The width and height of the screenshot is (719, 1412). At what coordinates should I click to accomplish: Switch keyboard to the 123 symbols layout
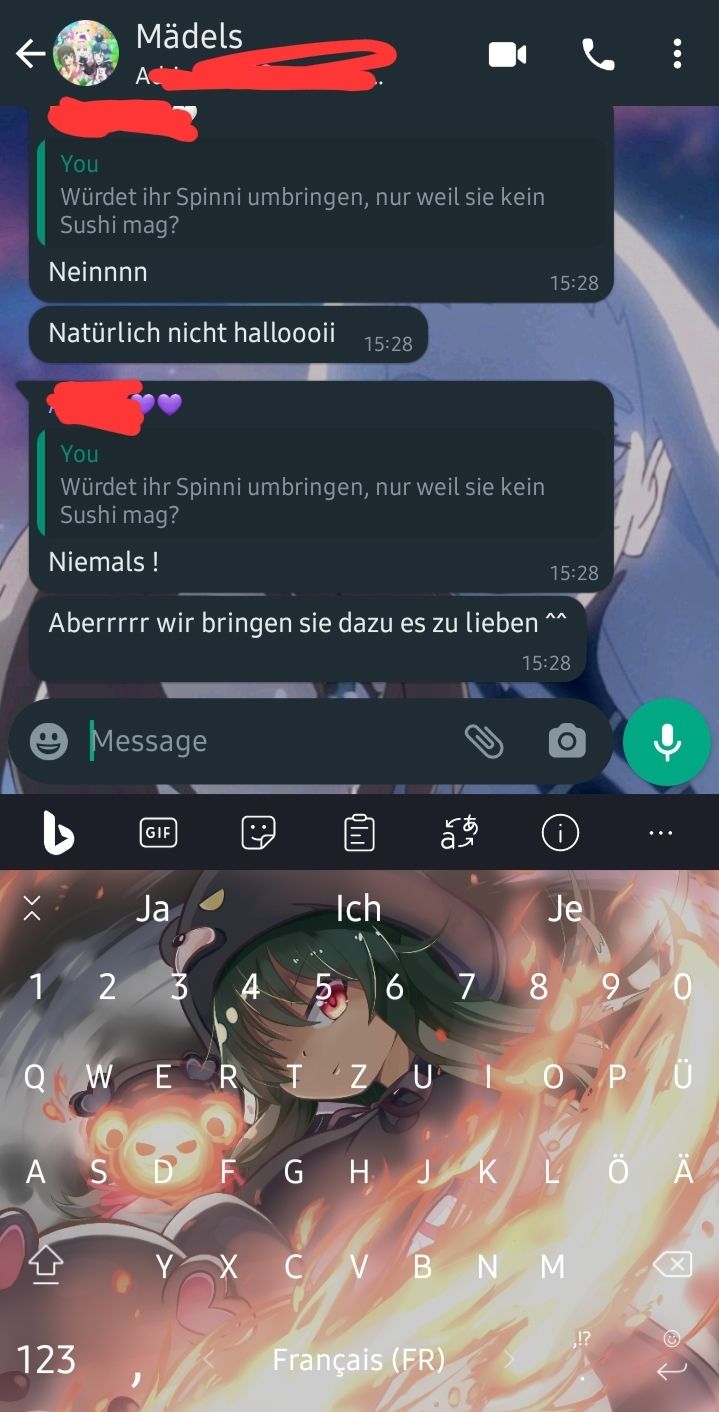[46, 1360]
